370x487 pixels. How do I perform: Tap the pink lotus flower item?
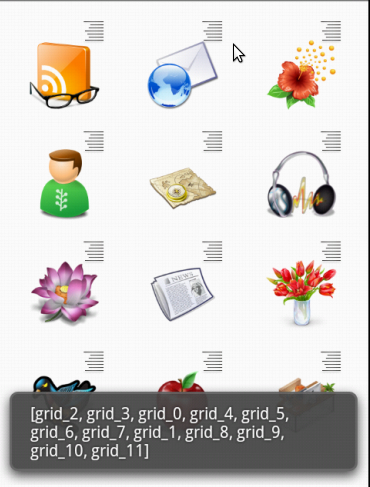(x=65, y=292)
